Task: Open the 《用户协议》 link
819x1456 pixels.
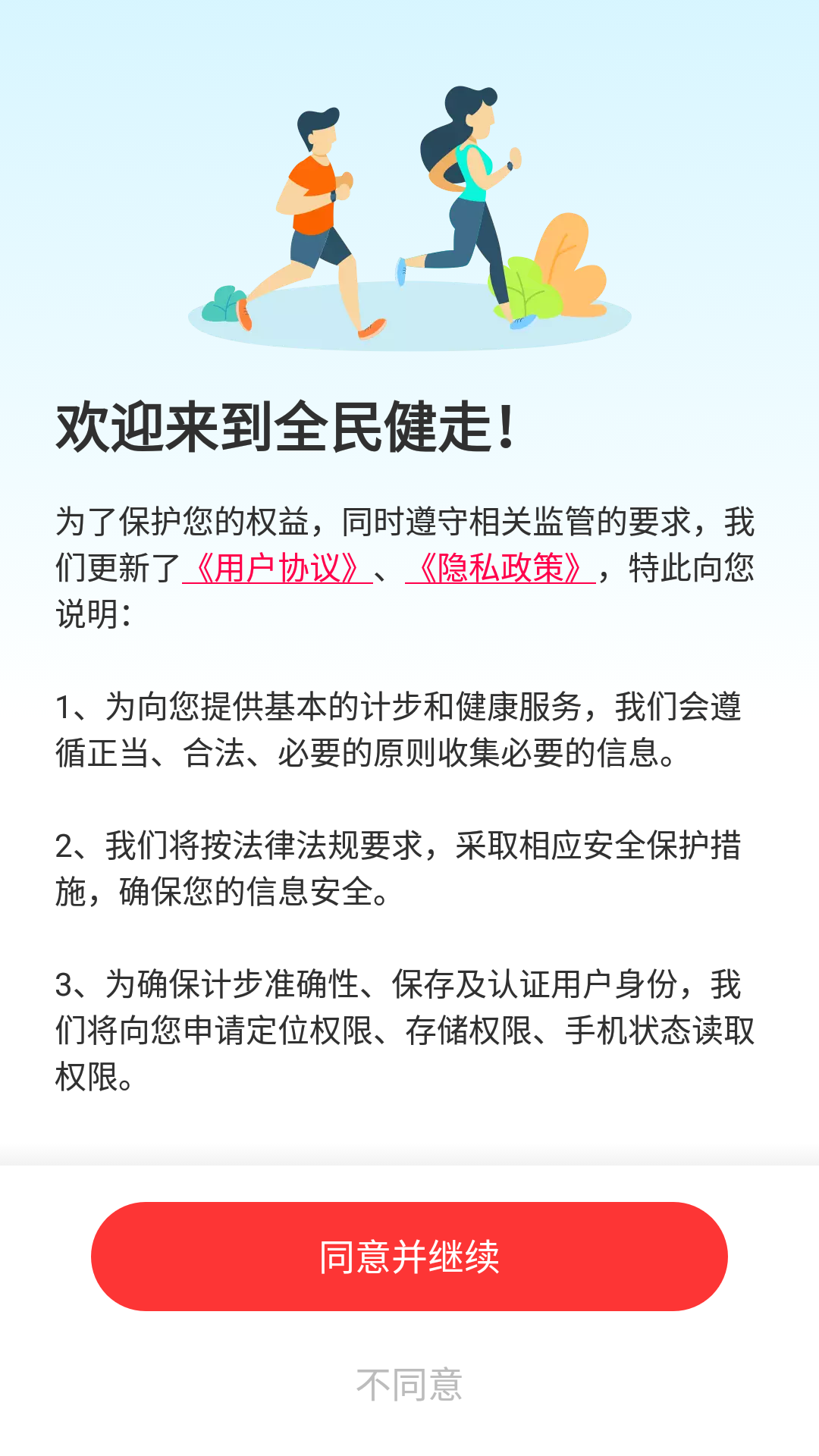Action: 278,568
